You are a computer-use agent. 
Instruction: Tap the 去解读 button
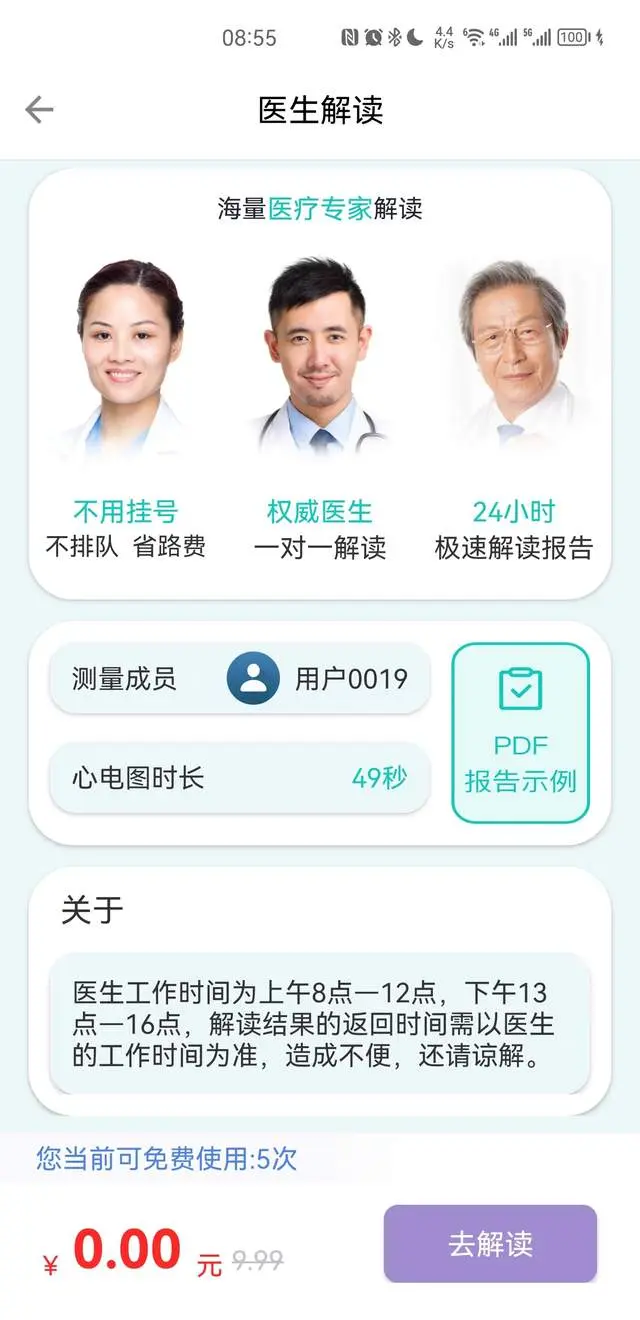click(490, 1243)
